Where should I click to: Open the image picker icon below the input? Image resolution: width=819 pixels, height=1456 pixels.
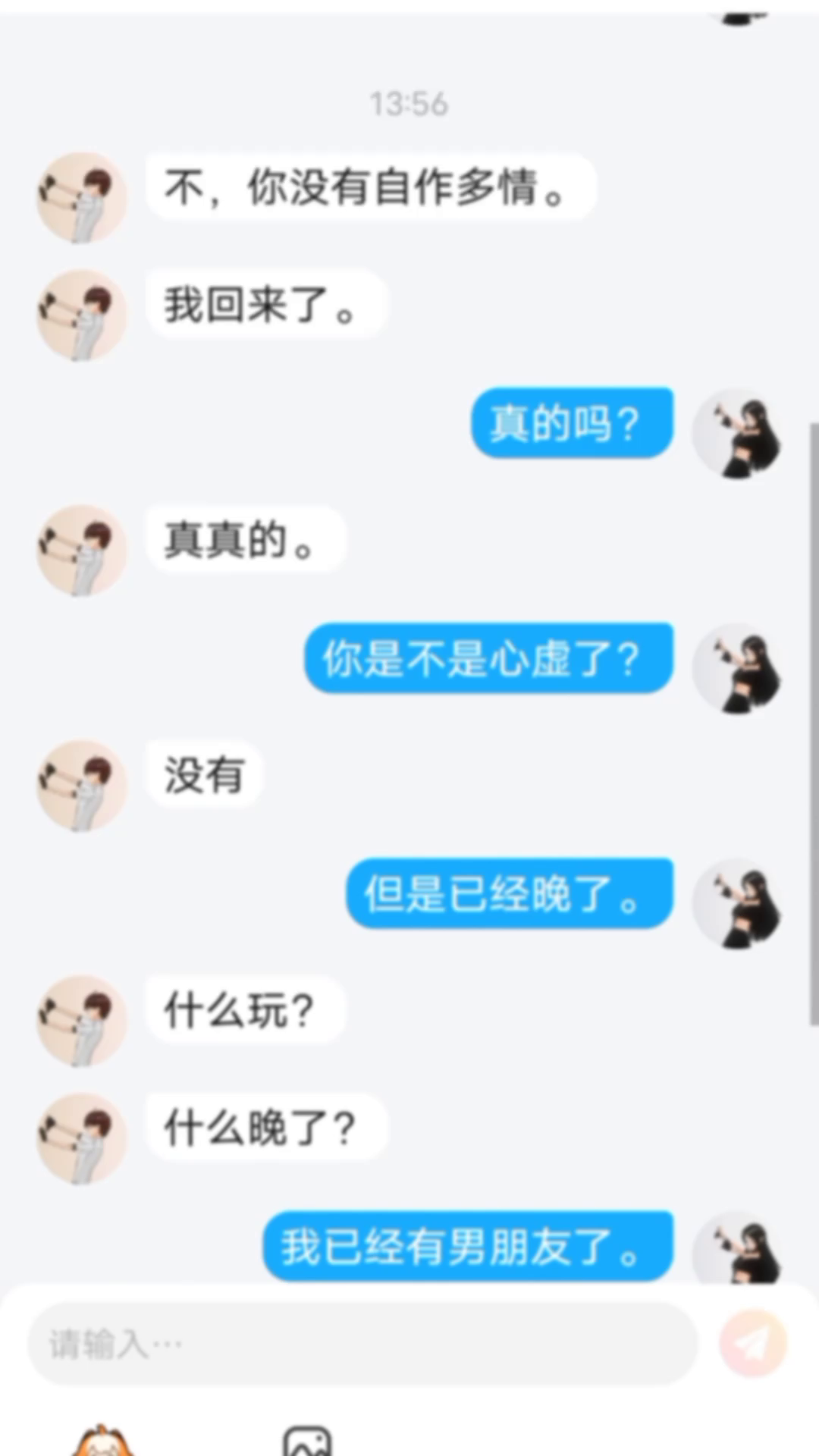pos(307,1439)
